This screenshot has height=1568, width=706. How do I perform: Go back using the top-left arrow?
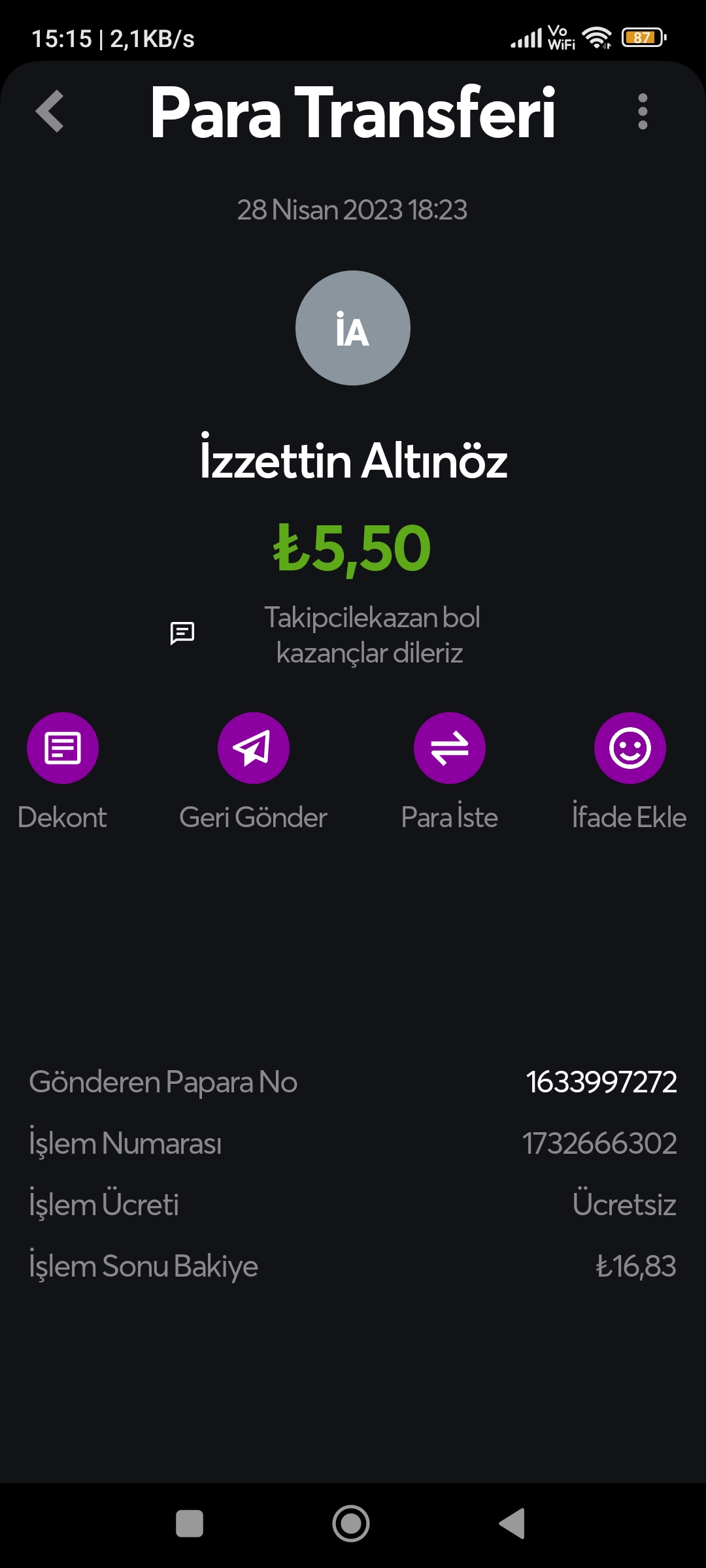click(50, 111)
